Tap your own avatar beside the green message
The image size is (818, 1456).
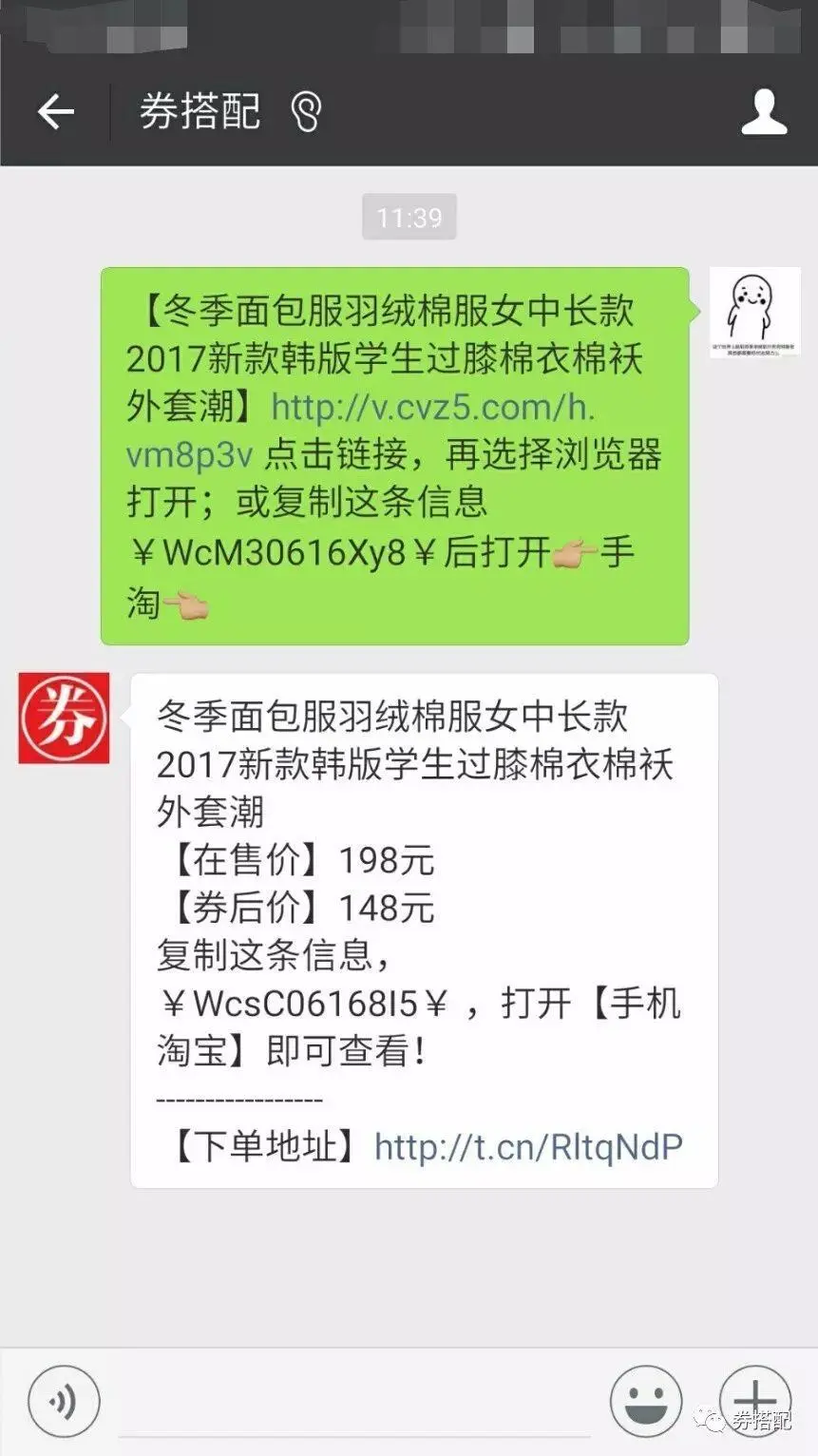click(x=755, y=312)
